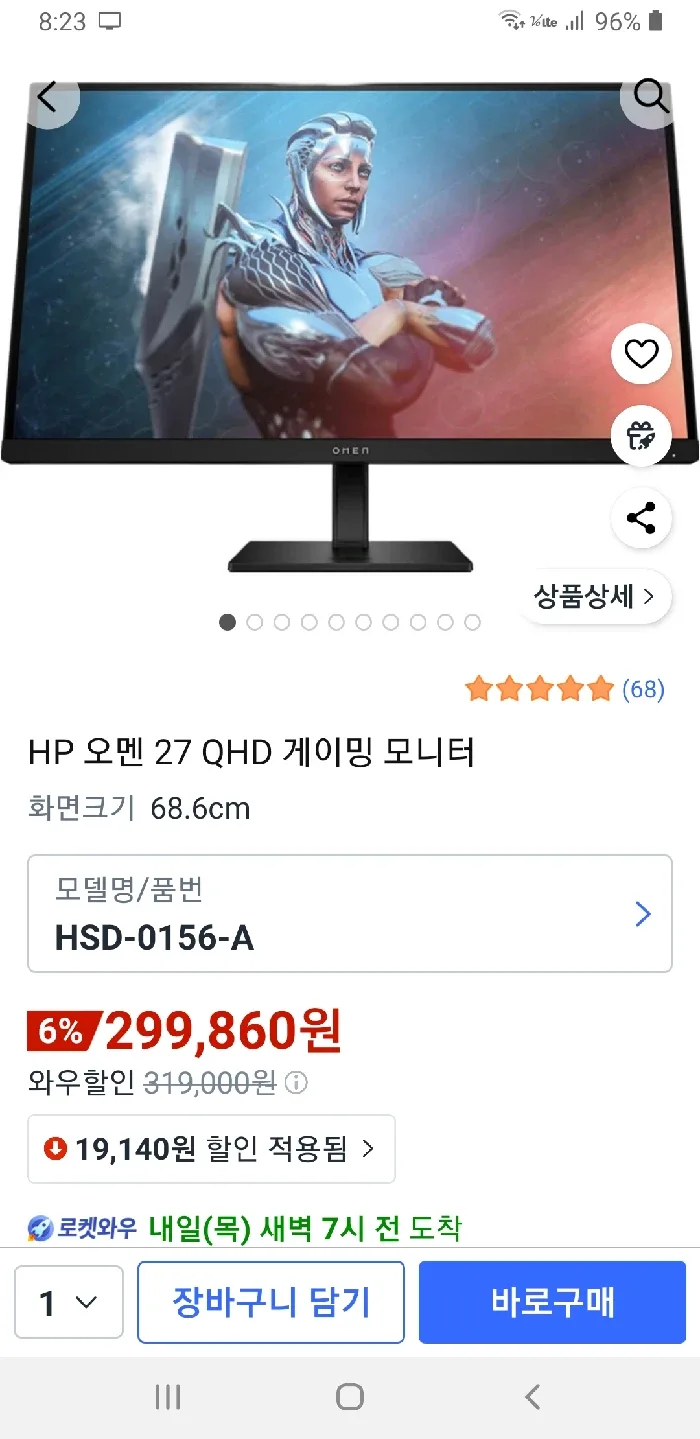Image resolution: width=700 pixels, height=1439 pixels.
Task: Go back using the top-left arrow
Action: 47,97
